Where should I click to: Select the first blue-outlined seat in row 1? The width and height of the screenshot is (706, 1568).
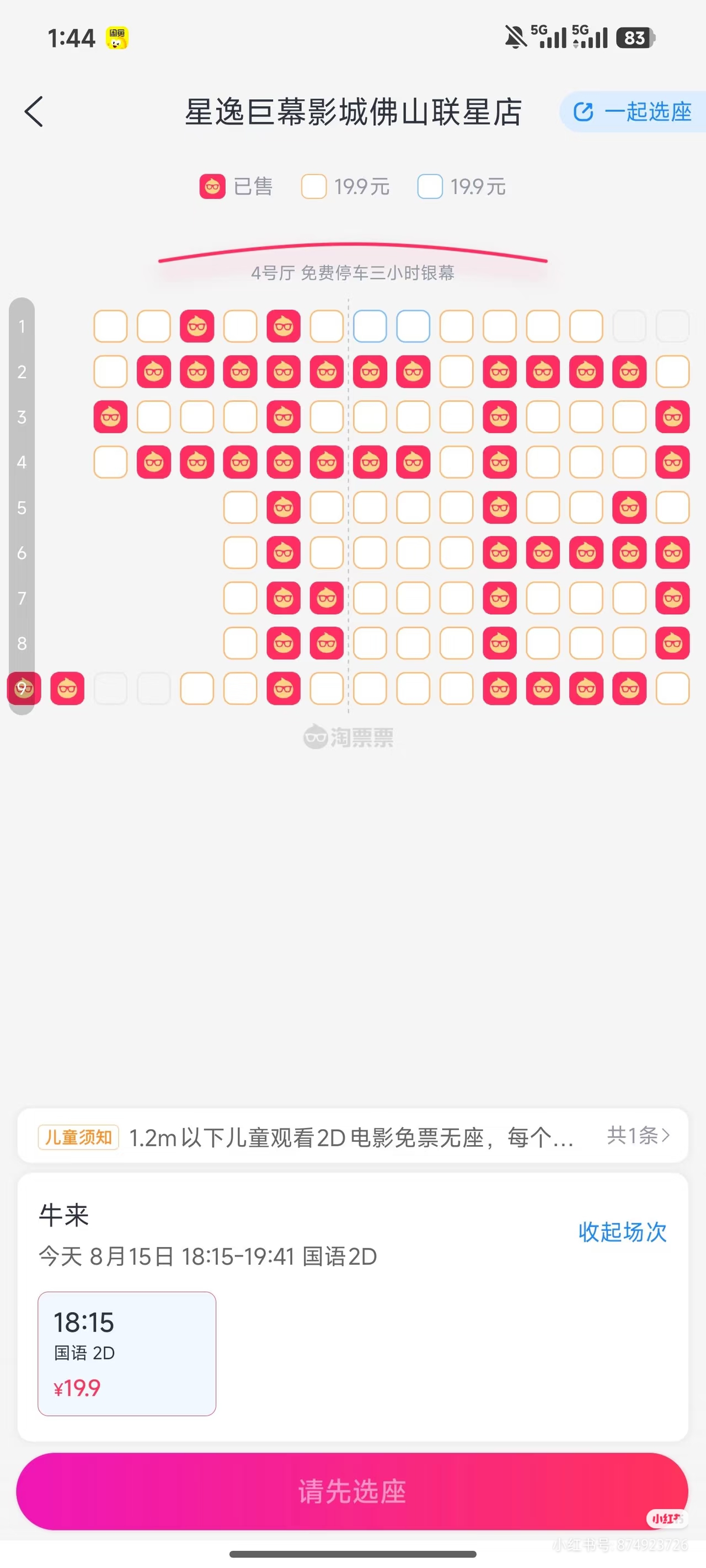(370, 326)
